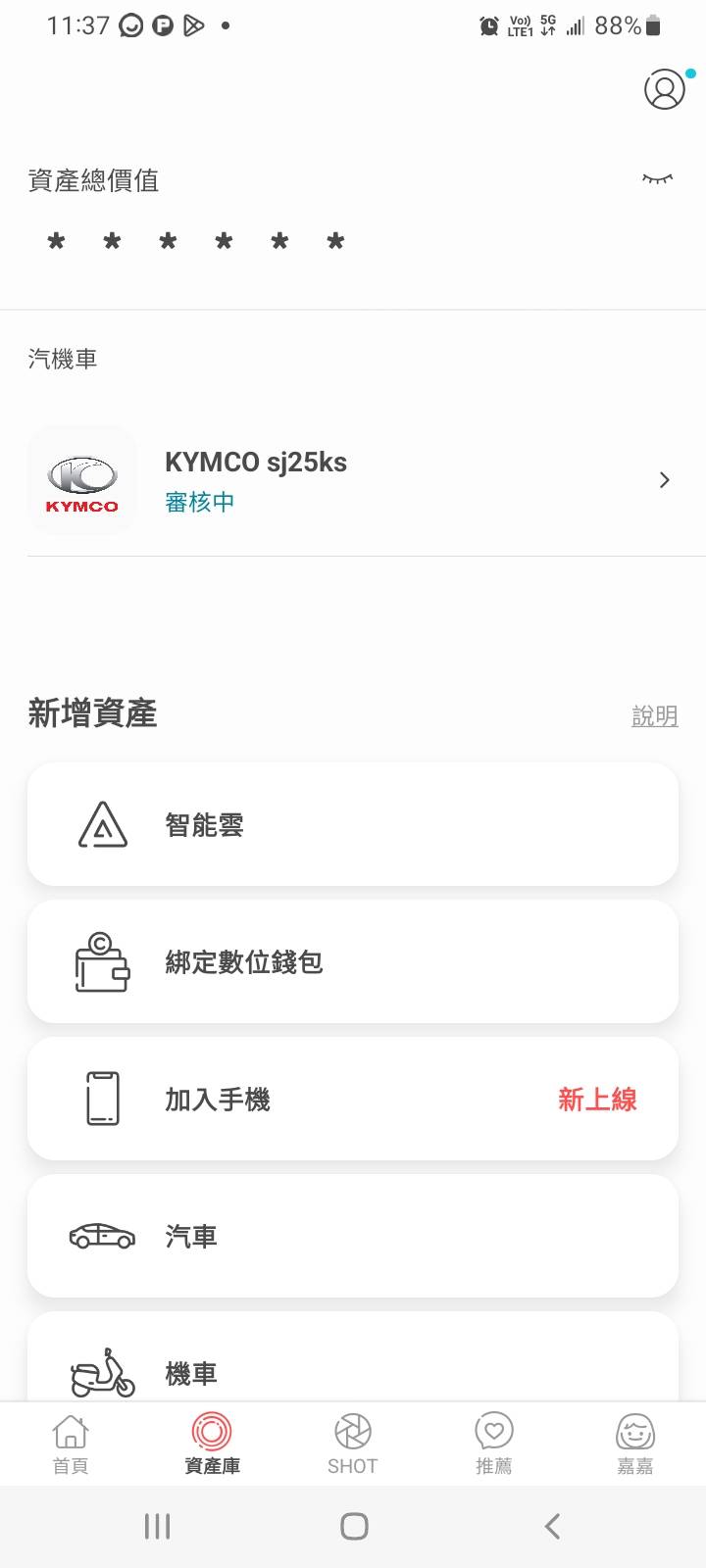Add a 汽車 car asset
Viewport: 706px width, 1568px height.
(353, 1236)
